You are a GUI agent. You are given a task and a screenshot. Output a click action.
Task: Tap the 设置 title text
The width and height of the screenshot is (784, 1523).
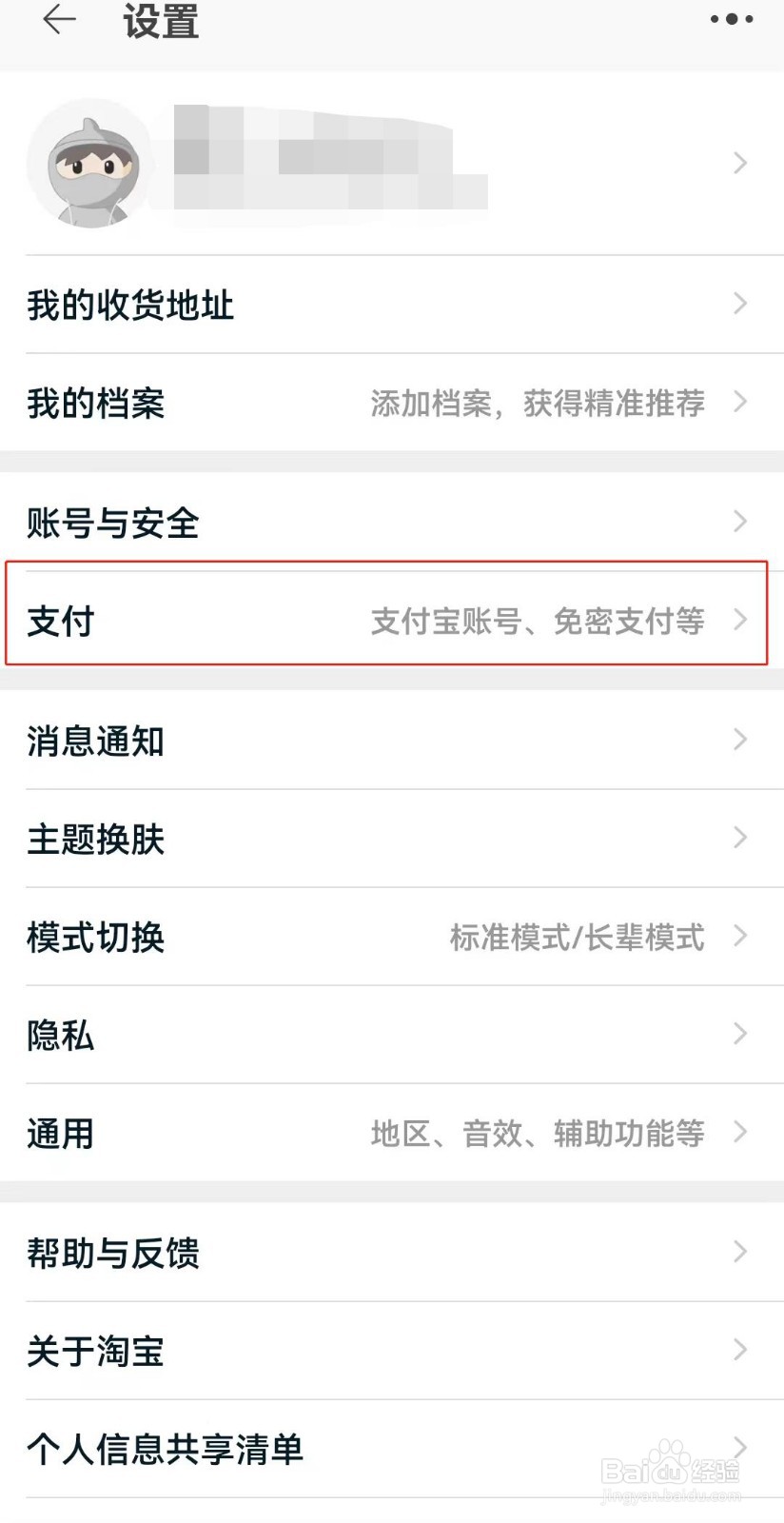coord(160,23)
